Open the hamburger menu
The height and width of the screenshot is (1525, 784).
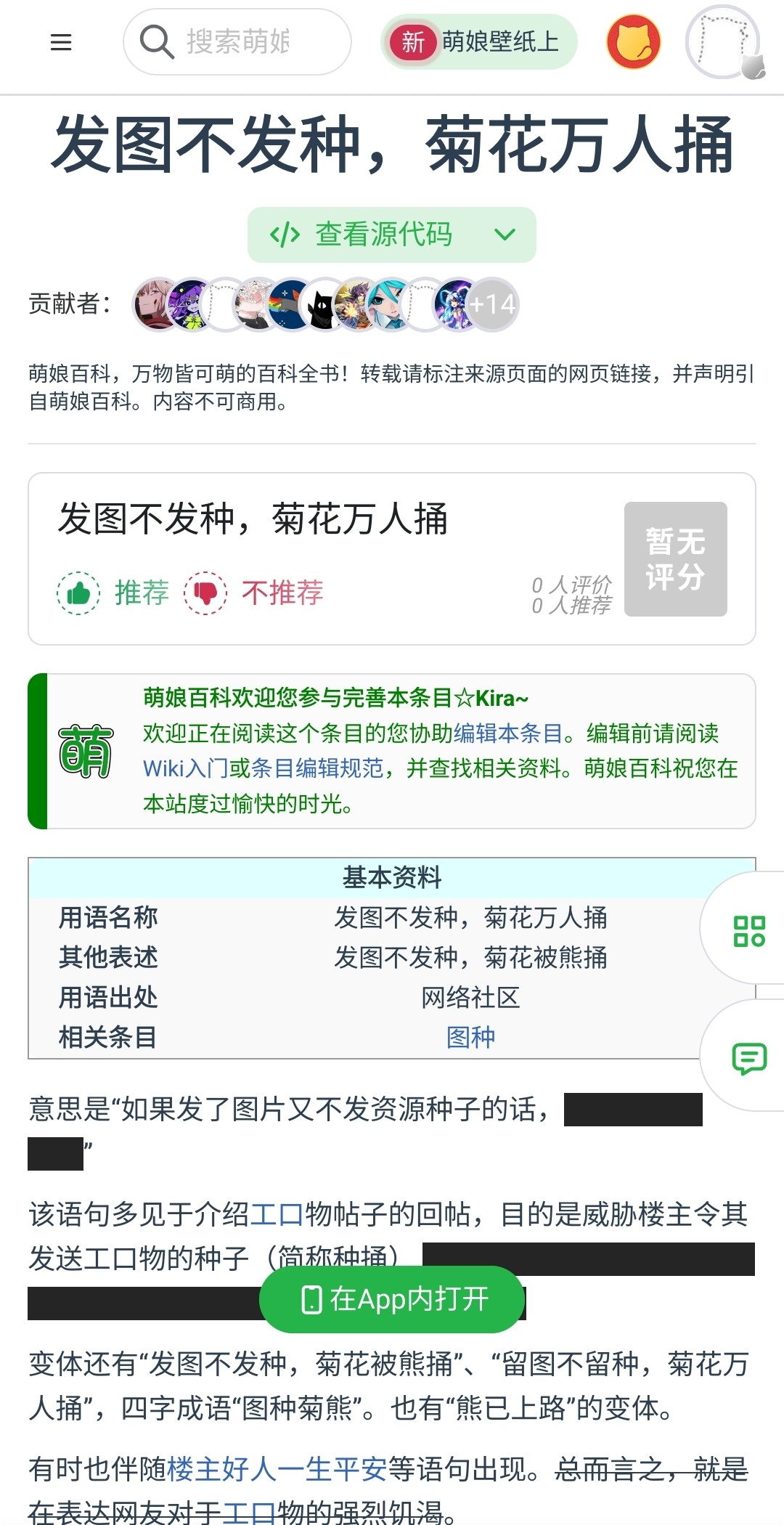tap(61, 42)
